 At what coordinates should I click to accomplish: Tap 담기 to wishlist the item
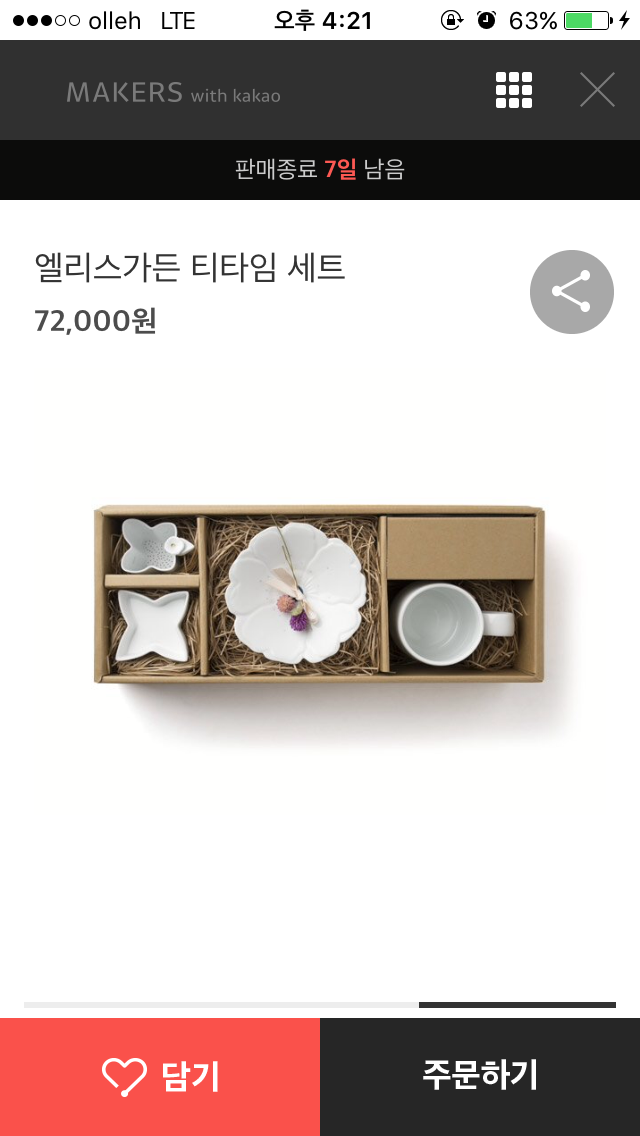[x=160, y=1077]
